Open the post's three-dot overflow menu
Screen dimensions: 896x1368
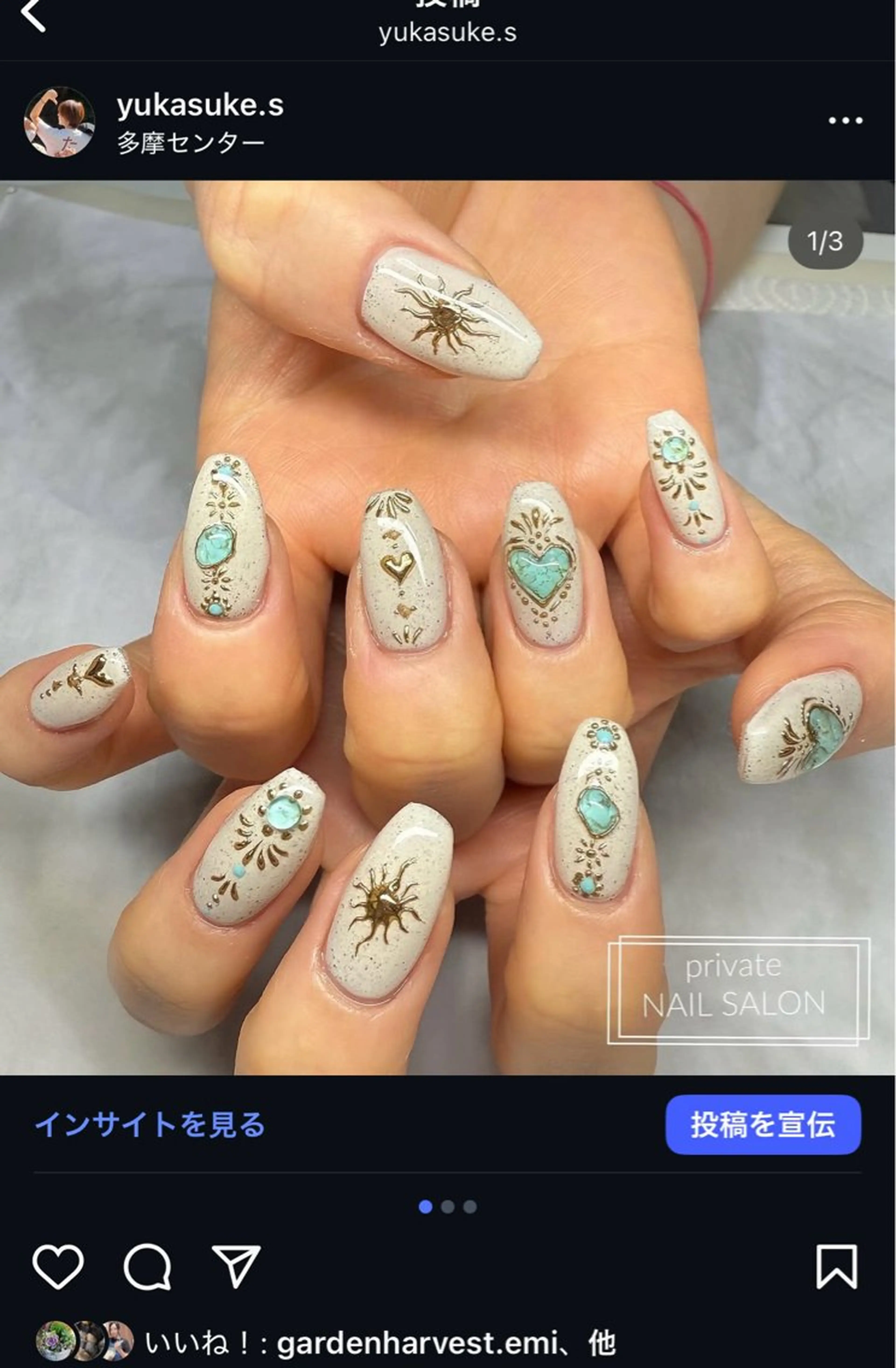click(845, 121)
